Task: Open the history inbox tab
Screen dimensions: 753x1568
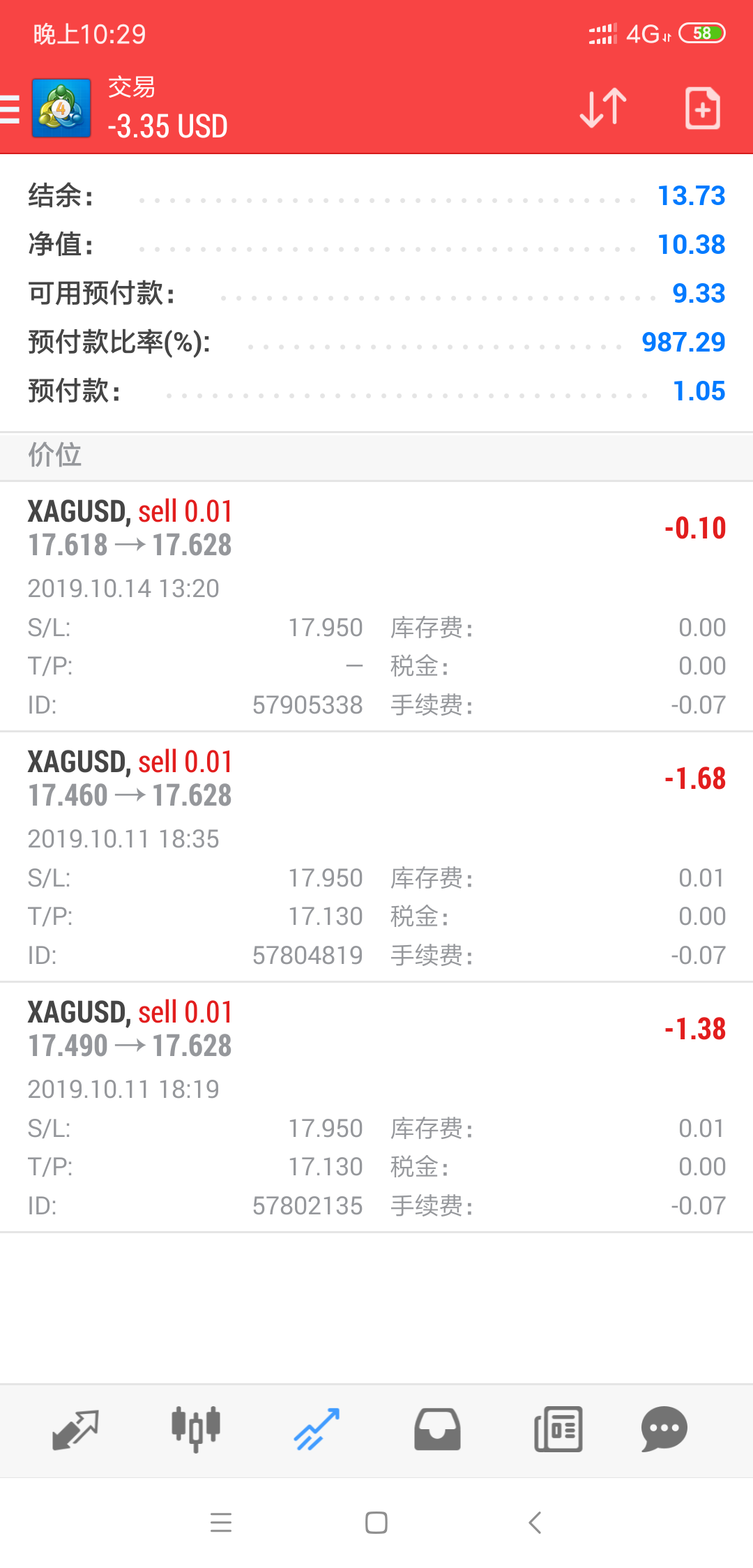Action: point(437,1429)
